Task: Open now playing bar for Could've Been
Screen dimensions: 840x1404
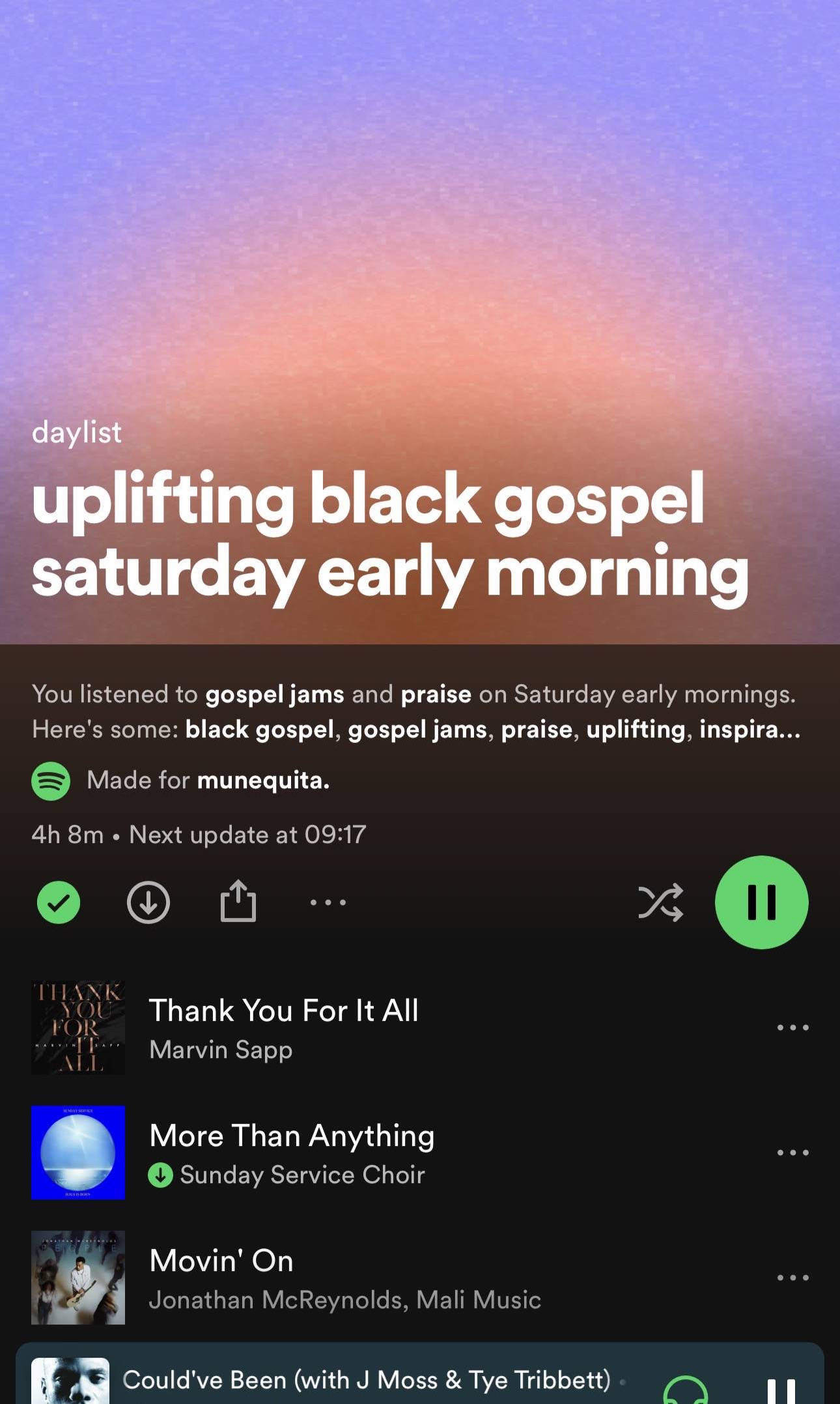Action: (366, 1381)
